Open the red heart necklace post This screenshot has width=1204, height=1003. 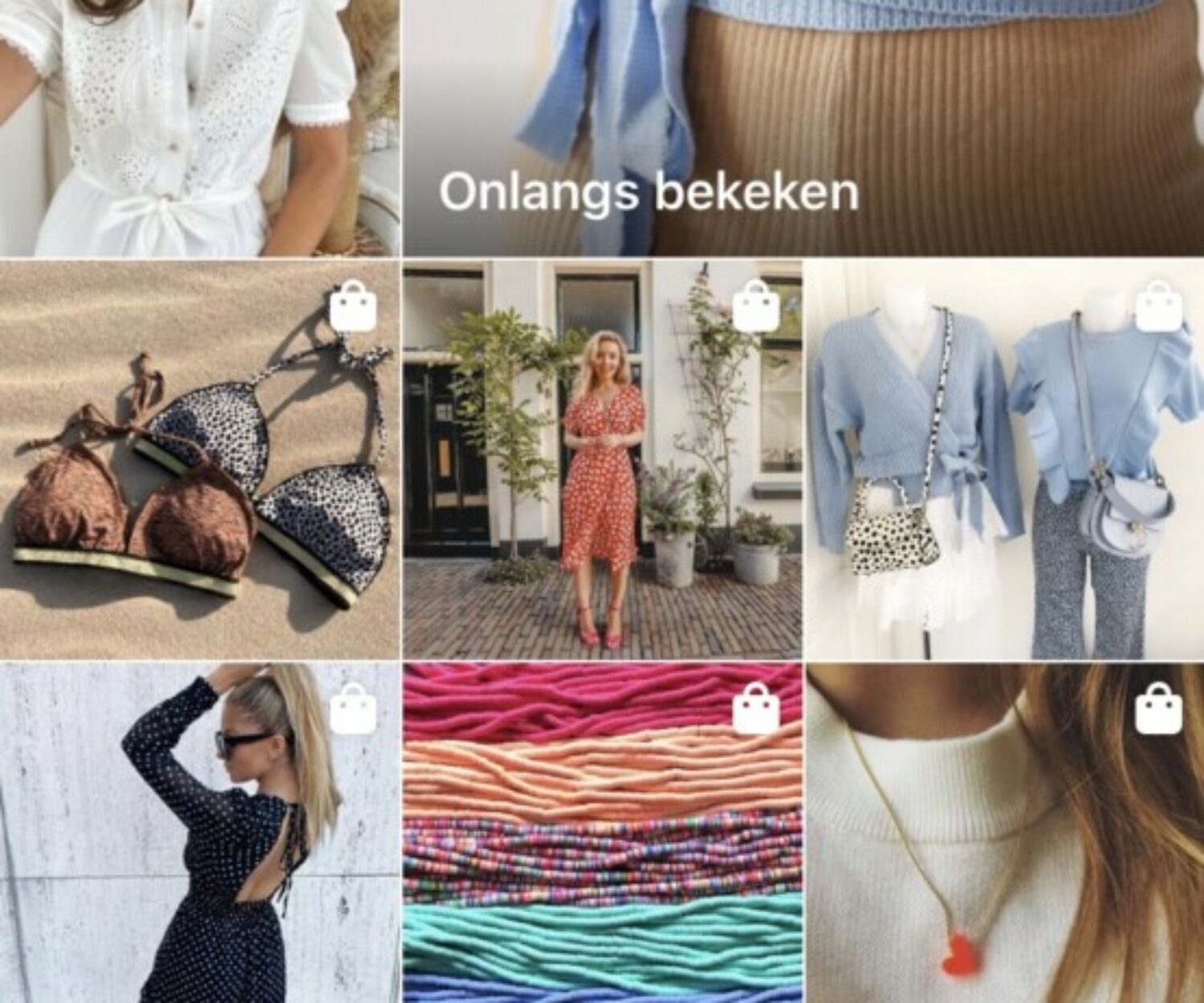(1005, 833)
